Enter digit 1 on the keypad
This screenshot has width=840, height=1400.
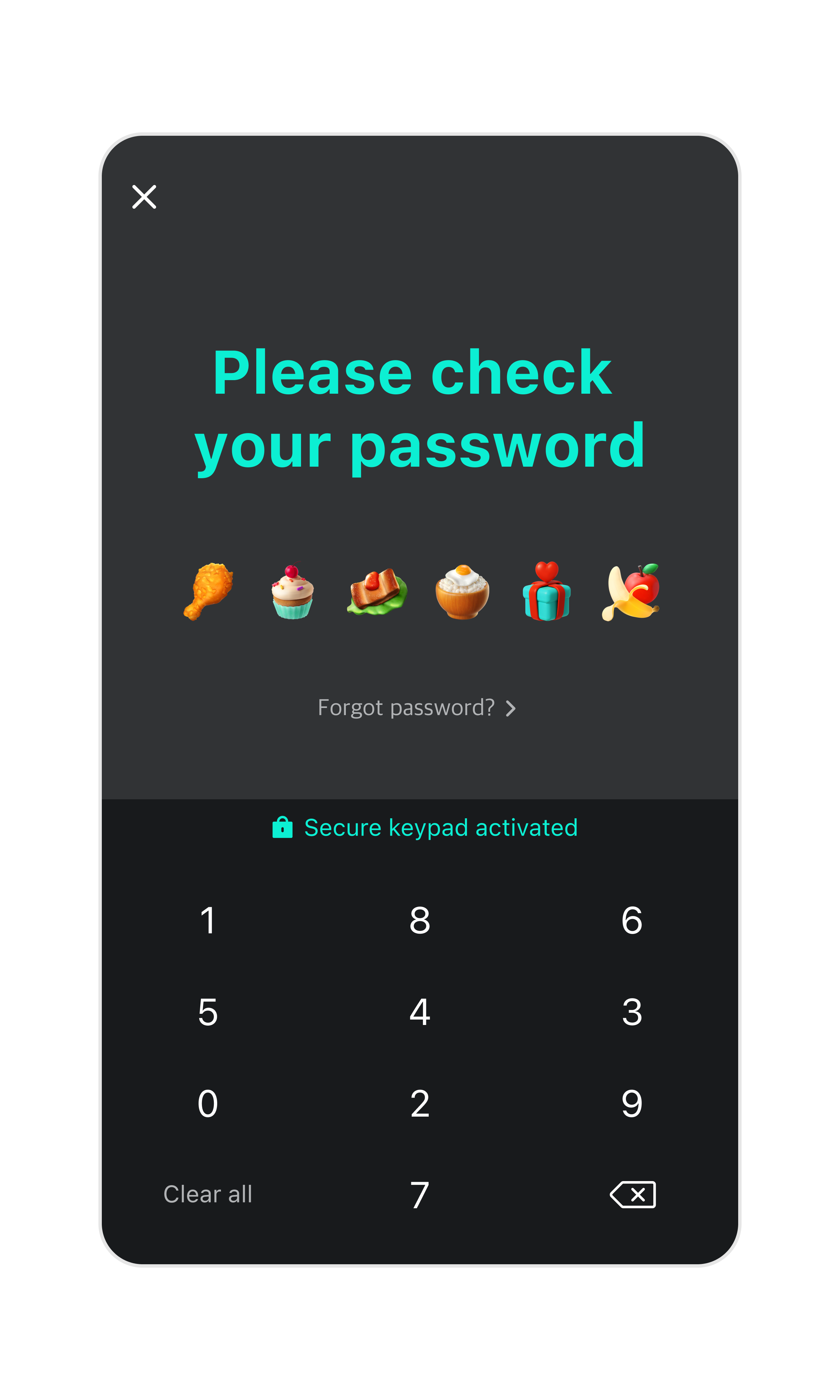pos(208,921)
